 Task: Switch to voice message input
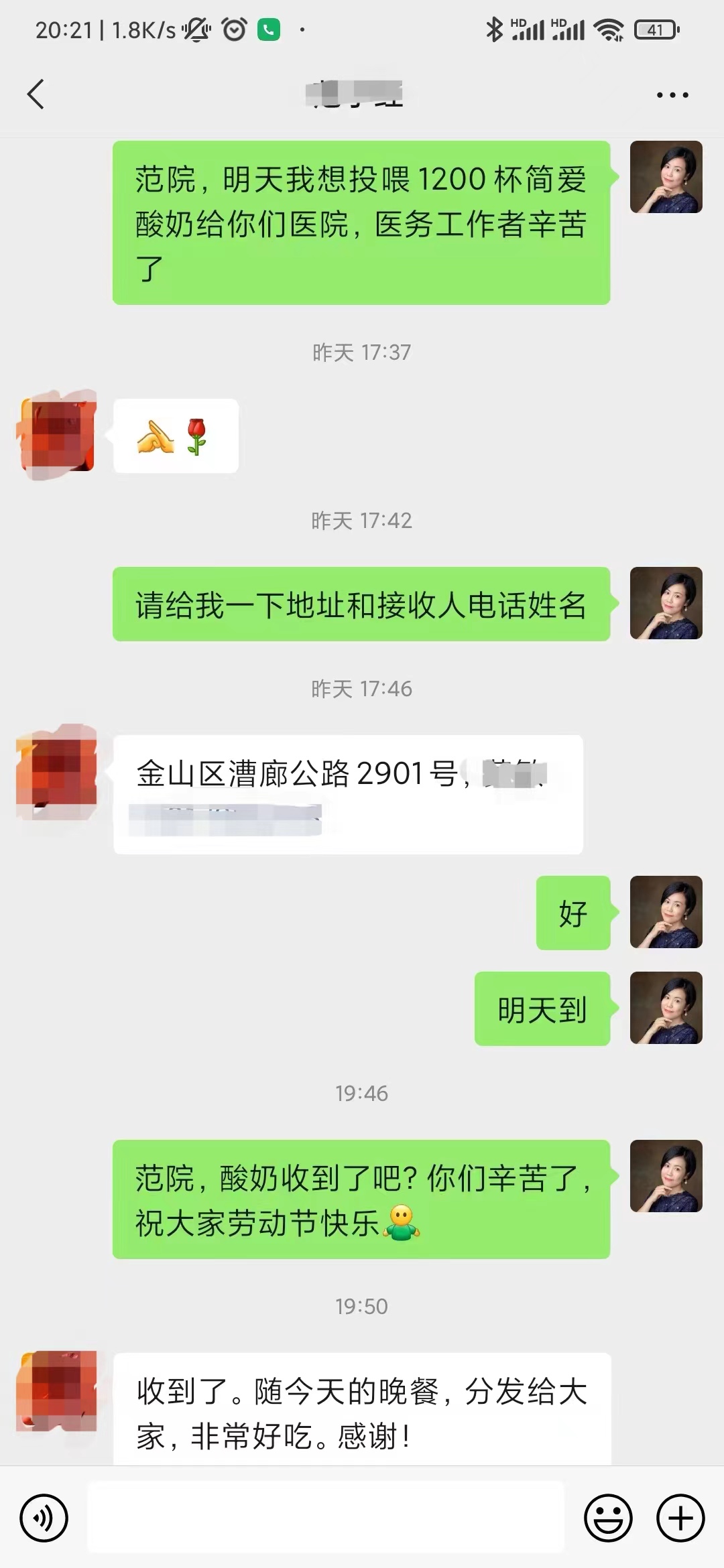pyautogui.click(x=44, y=1517)
